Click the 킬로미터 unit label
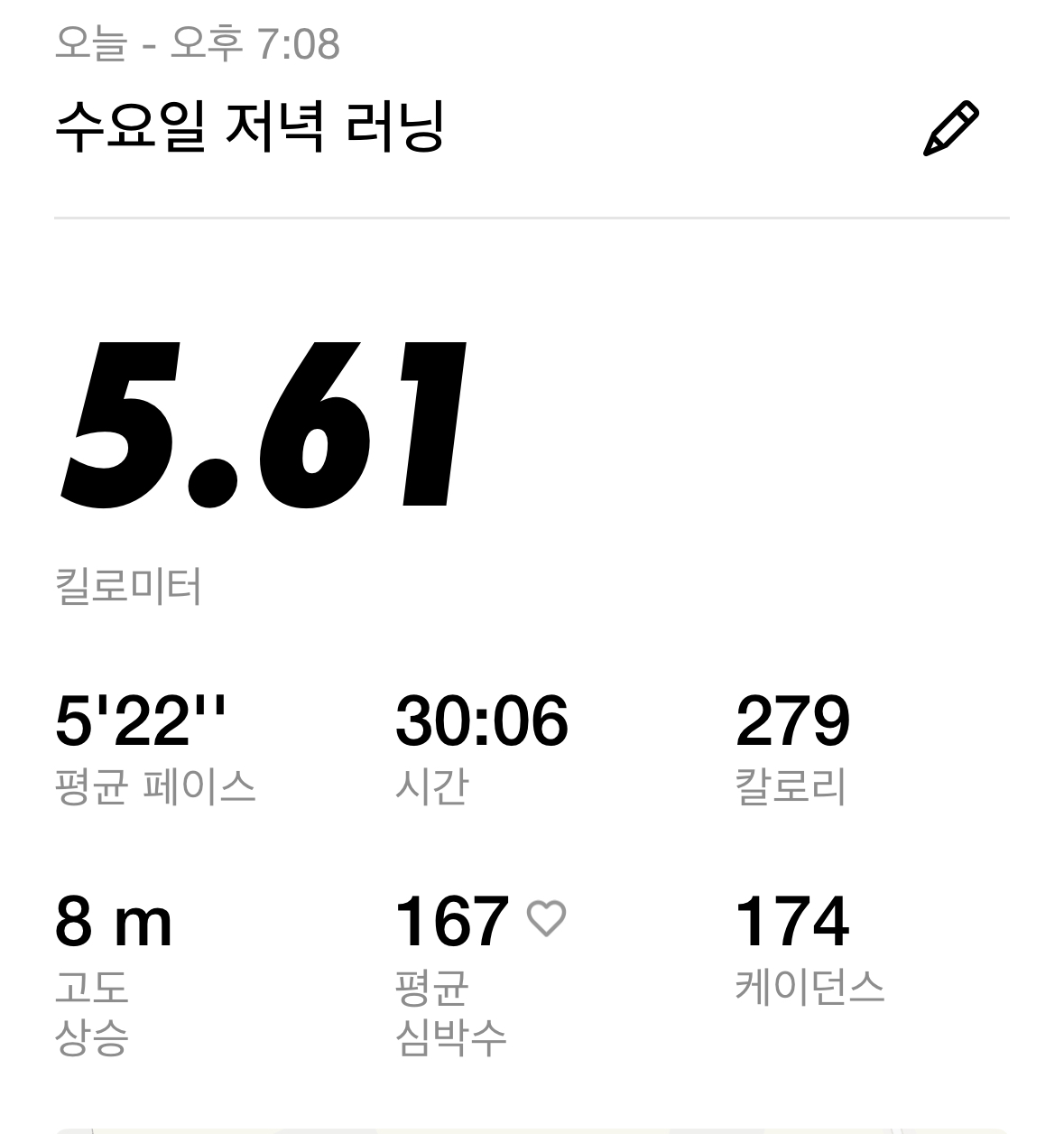Image resolution: width=1064 pixels, height=1134 pixels. [126, 585]
